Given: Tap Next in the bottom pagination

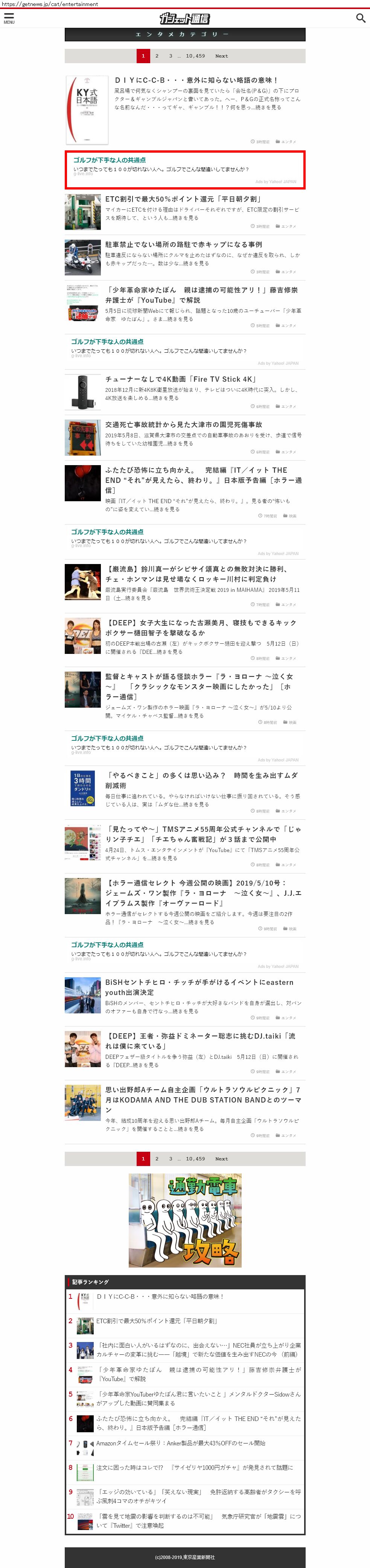Looking at the screenshot, I should [221, 1159].
